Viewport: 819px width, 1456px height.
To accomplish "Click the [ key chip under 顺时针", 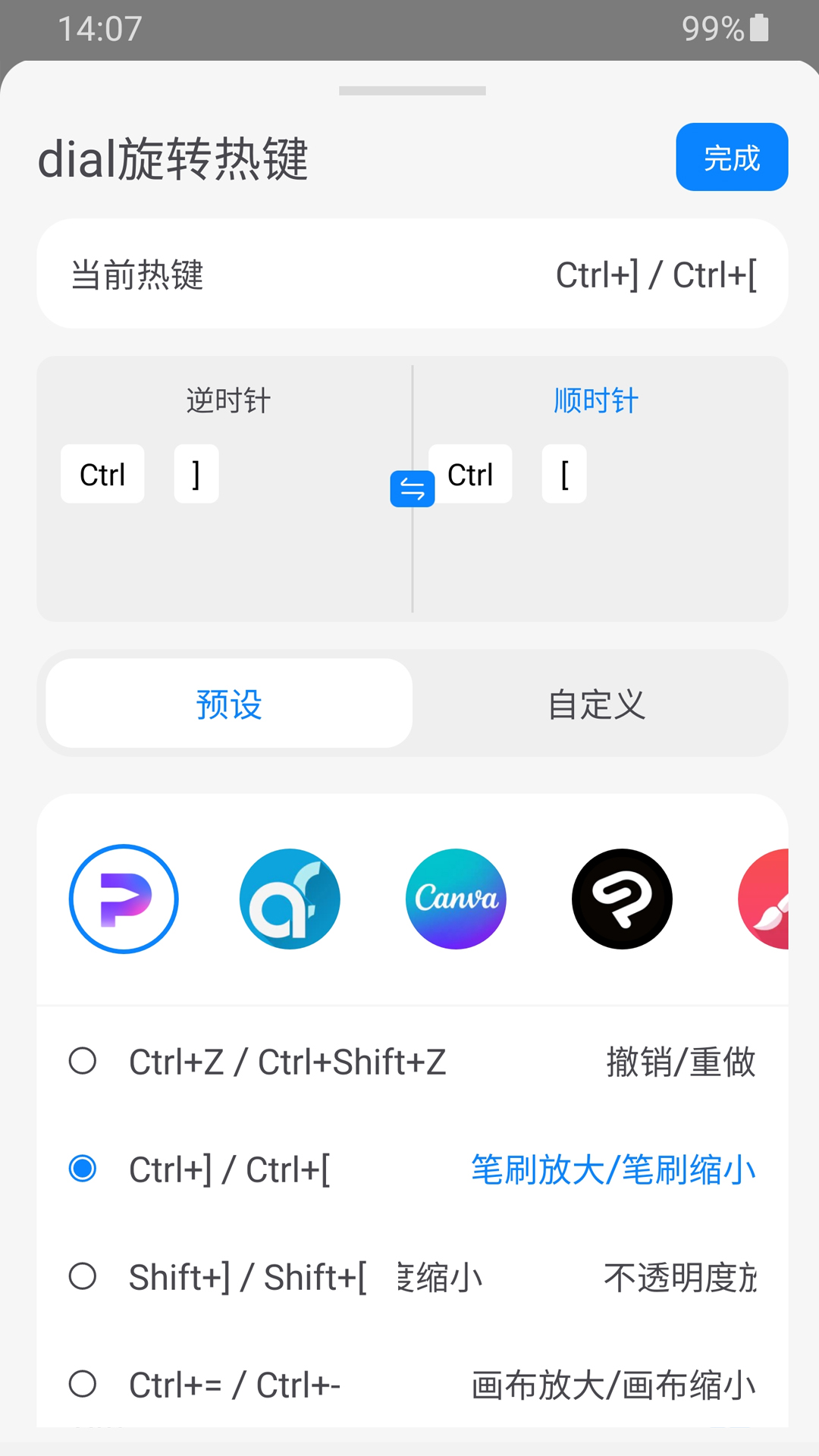I will (564, 474).
